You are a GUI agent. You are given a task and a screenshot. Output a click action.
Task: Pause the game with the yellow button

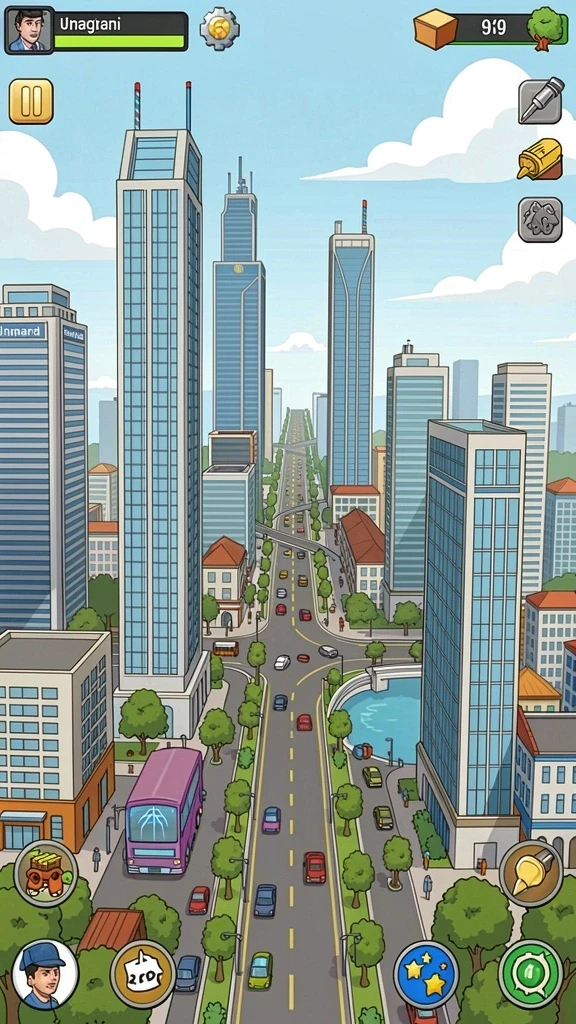[x=31, y=101]
